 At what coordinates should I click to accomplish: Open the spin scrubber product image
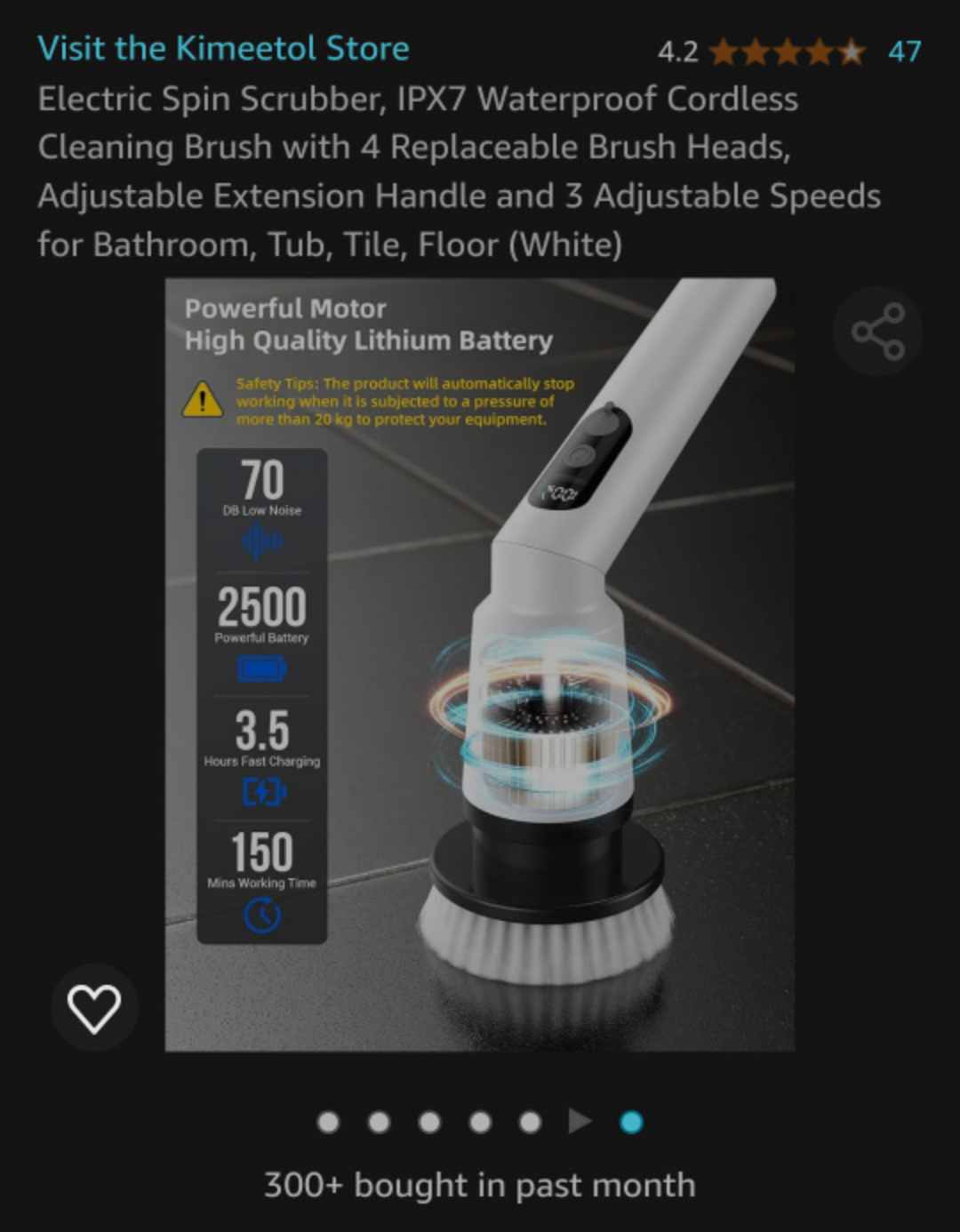point(480,665)
